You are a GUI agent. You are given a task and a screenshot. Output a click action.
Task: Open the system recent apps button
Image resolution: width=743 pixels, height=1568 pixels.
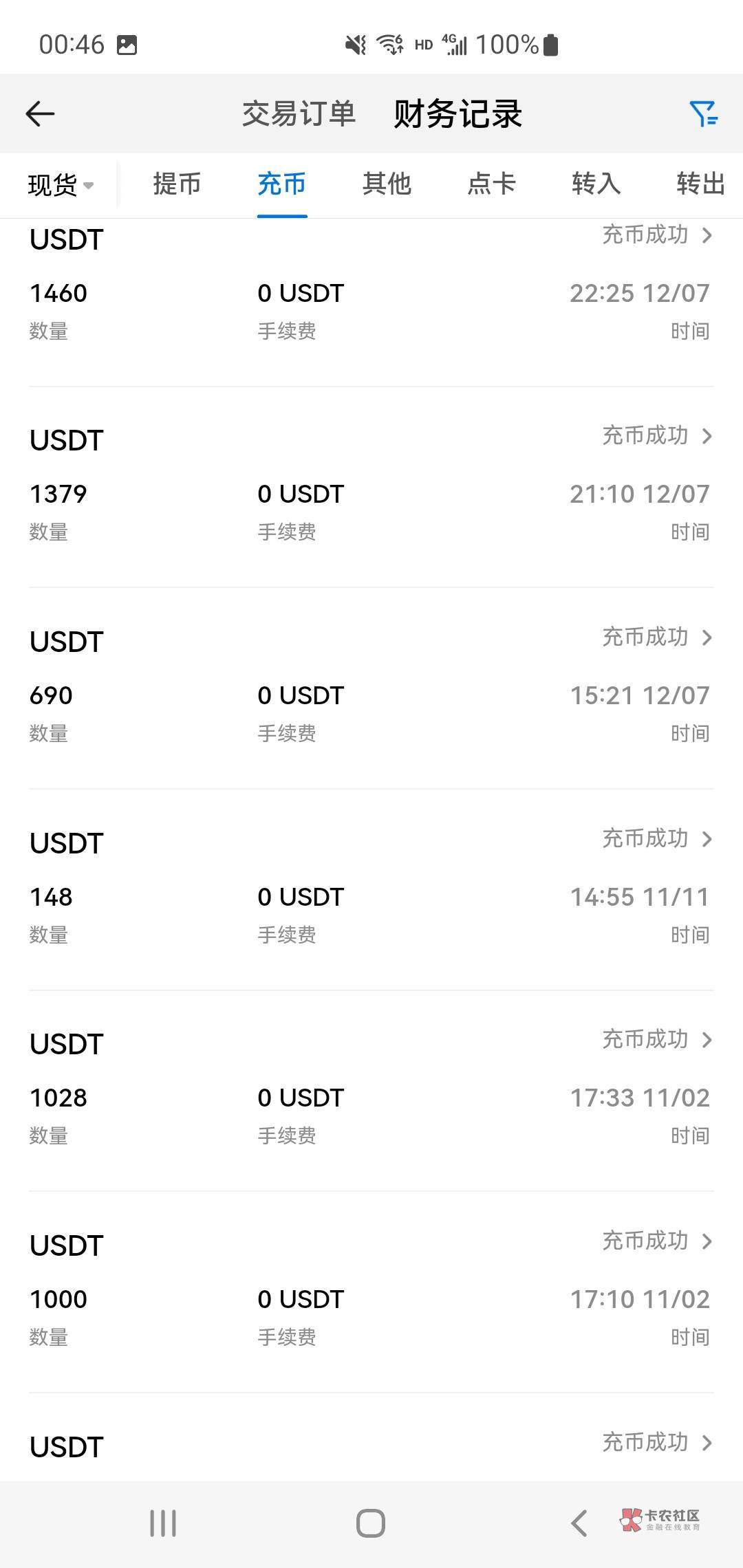[163, 1523]
